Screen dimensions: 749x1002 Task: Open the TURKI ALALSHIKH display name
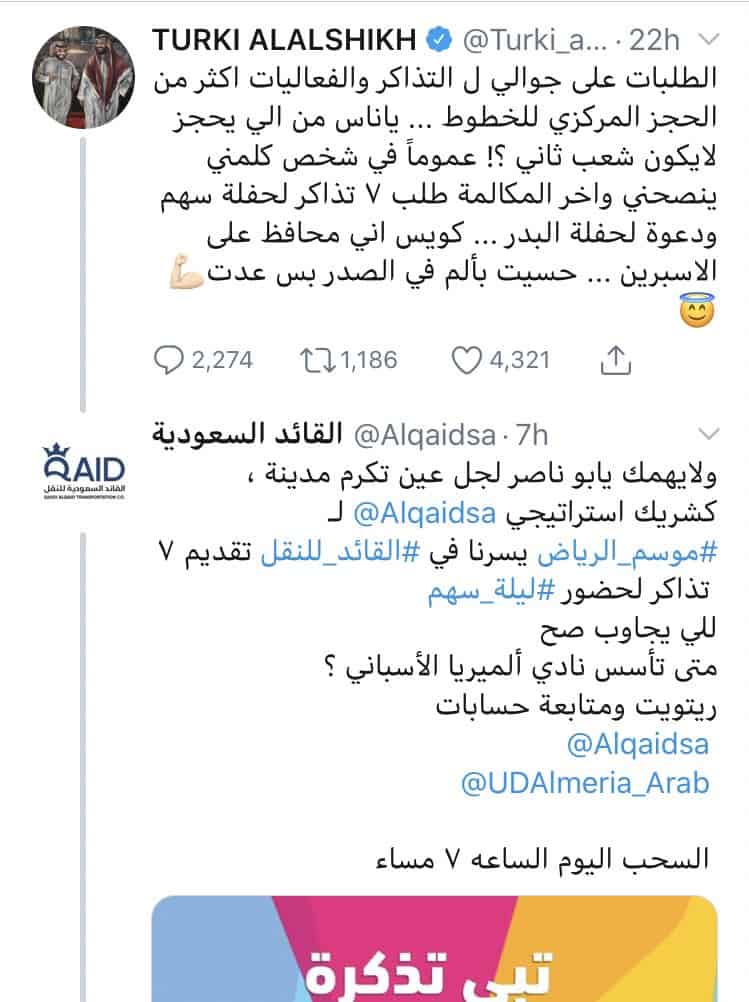tap(282, 41)
